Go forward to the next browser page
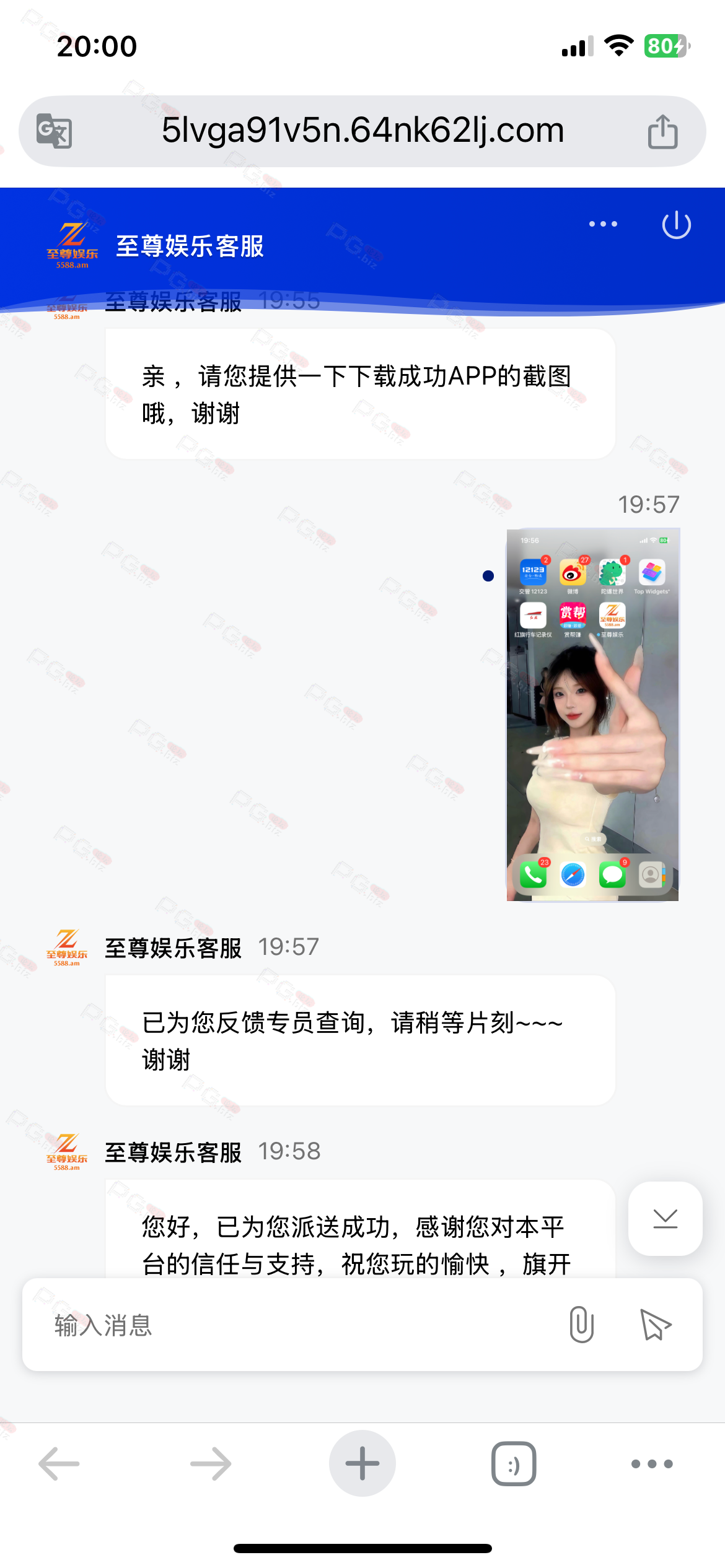This screenshot has height=1568, width=725. pyautogui.click(x=211, y=1463)
